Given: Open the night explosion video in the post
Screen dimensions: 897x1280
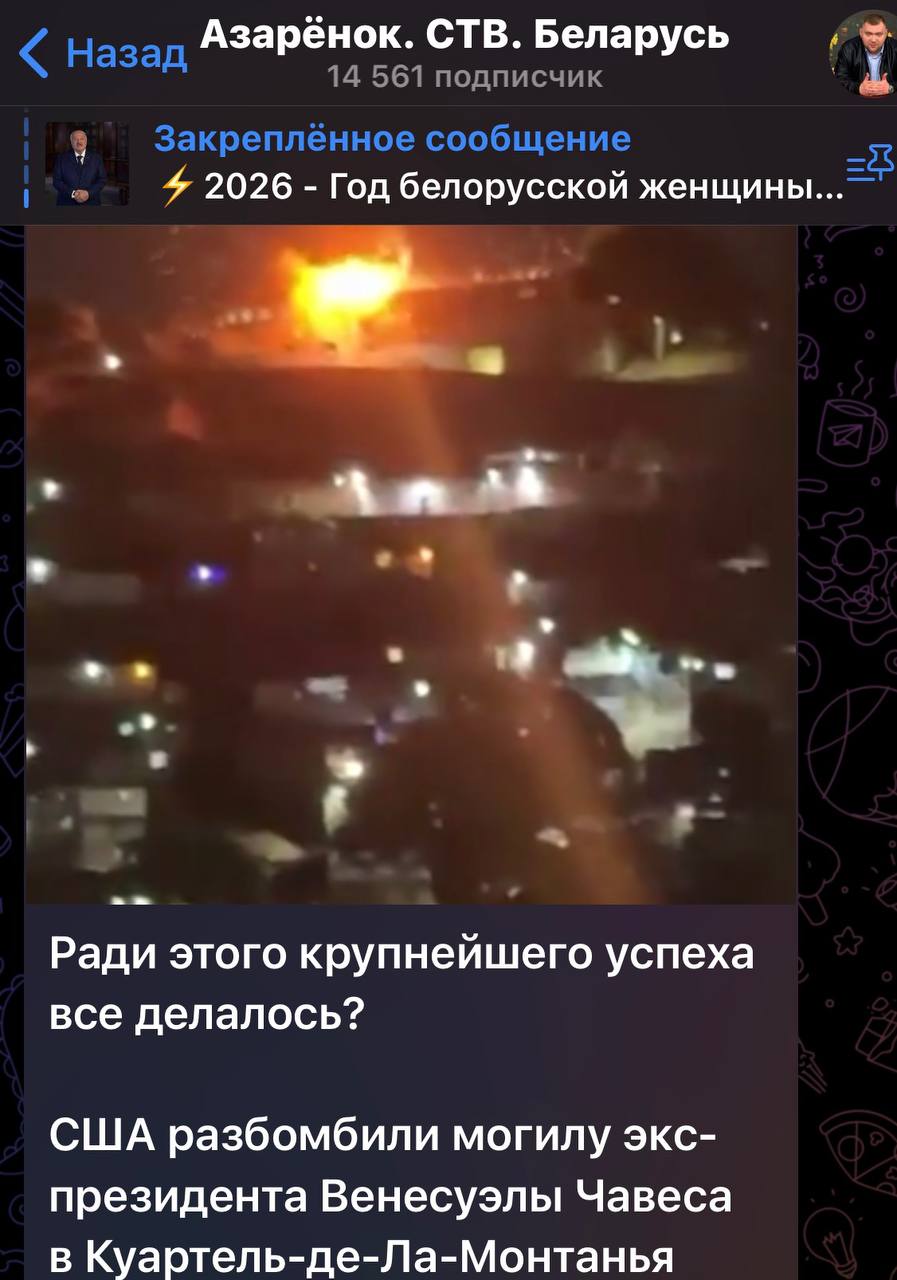Looking at the screenshot, I should tap(411, 565).
